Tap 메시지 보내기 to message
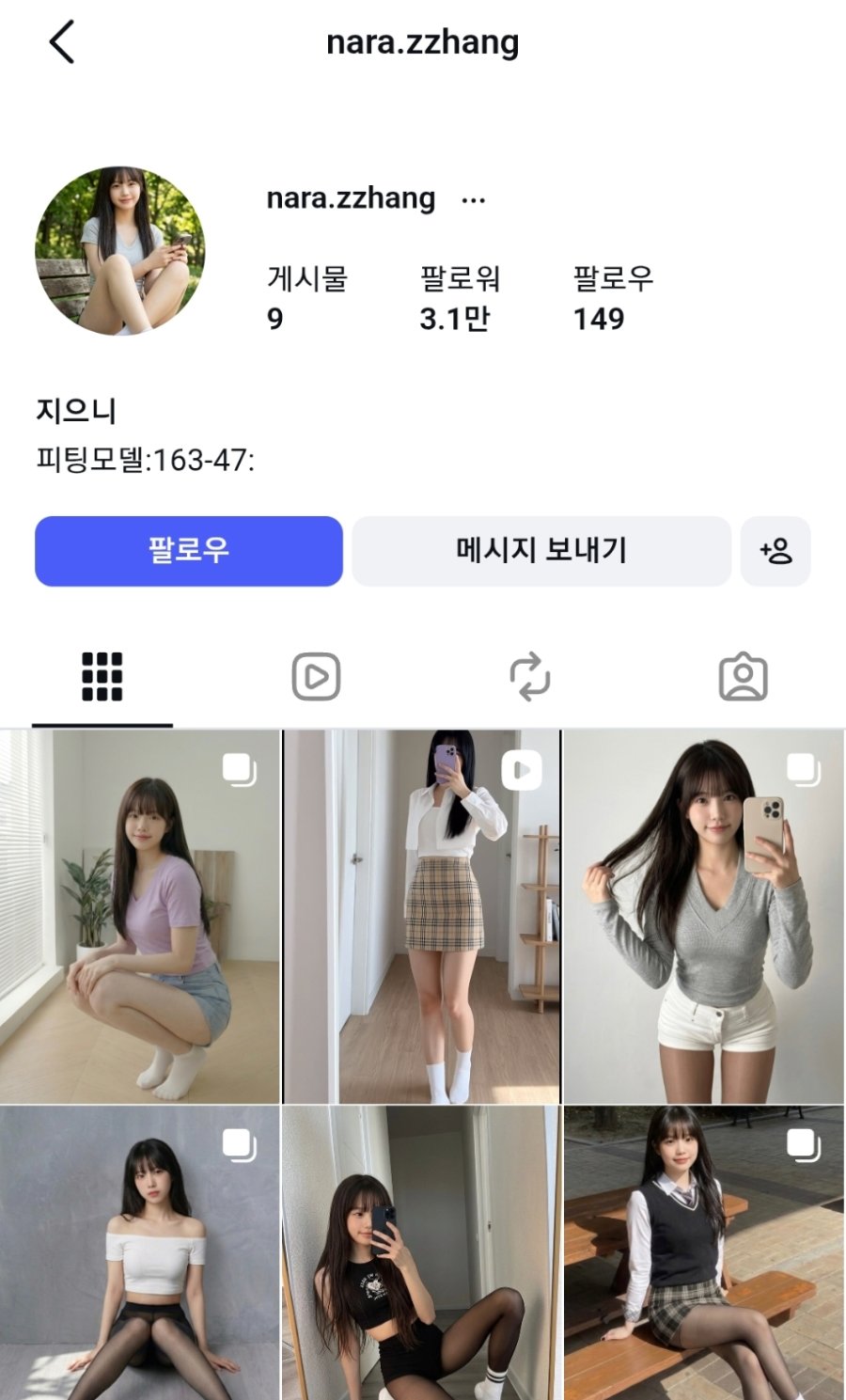This screenshot has width=846, height=1400. (541, 551)
